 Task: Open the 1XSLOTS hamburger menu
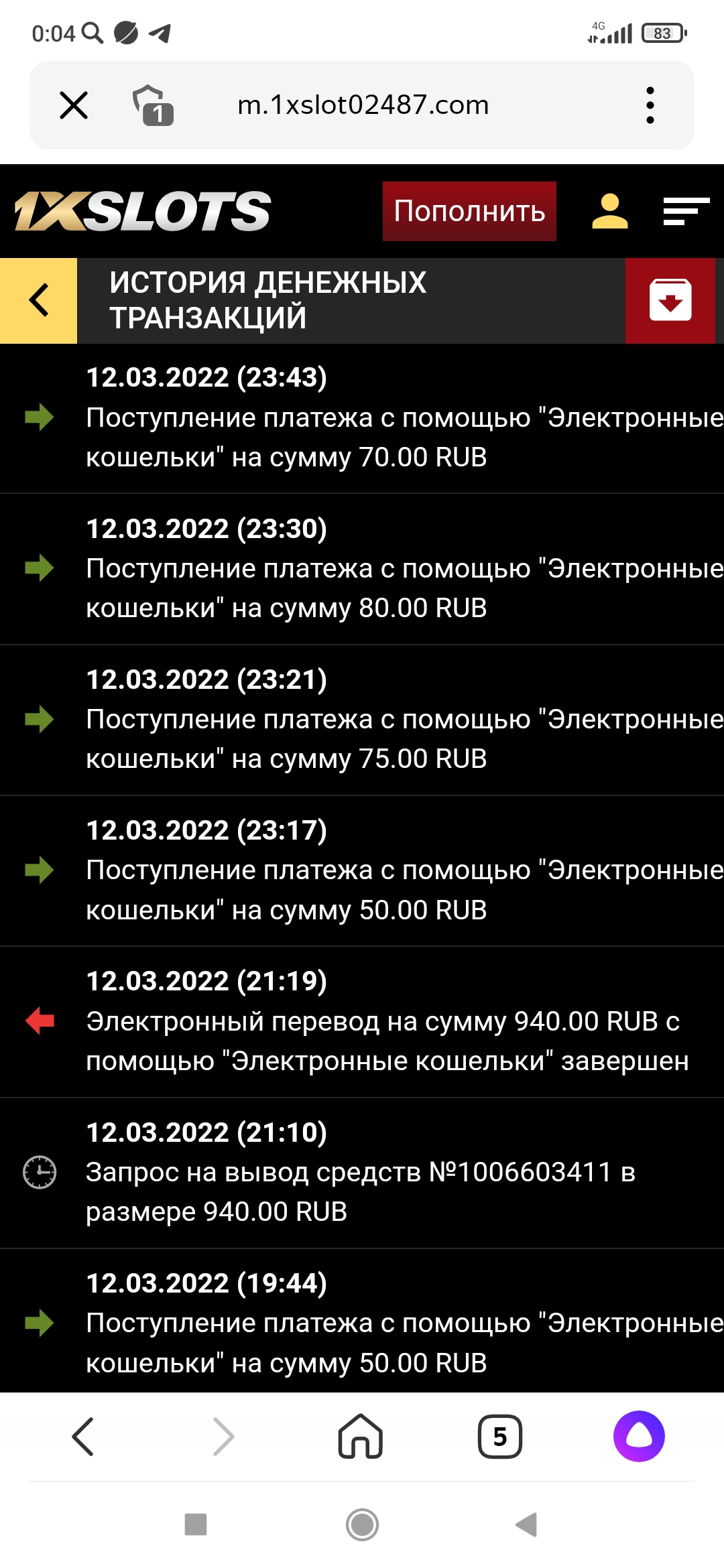coord(686,211)
